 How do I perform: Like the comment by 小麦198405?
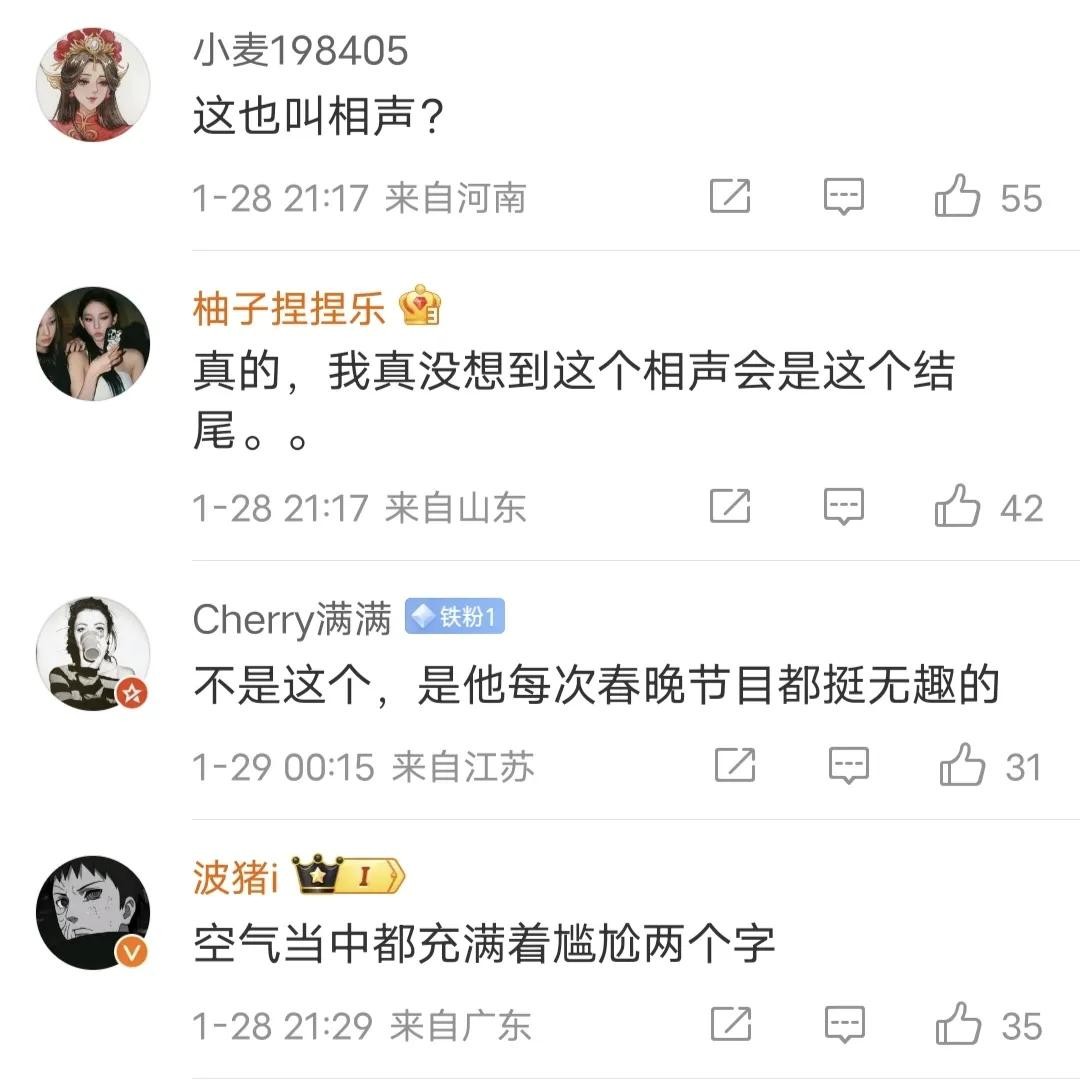[957, 197]
